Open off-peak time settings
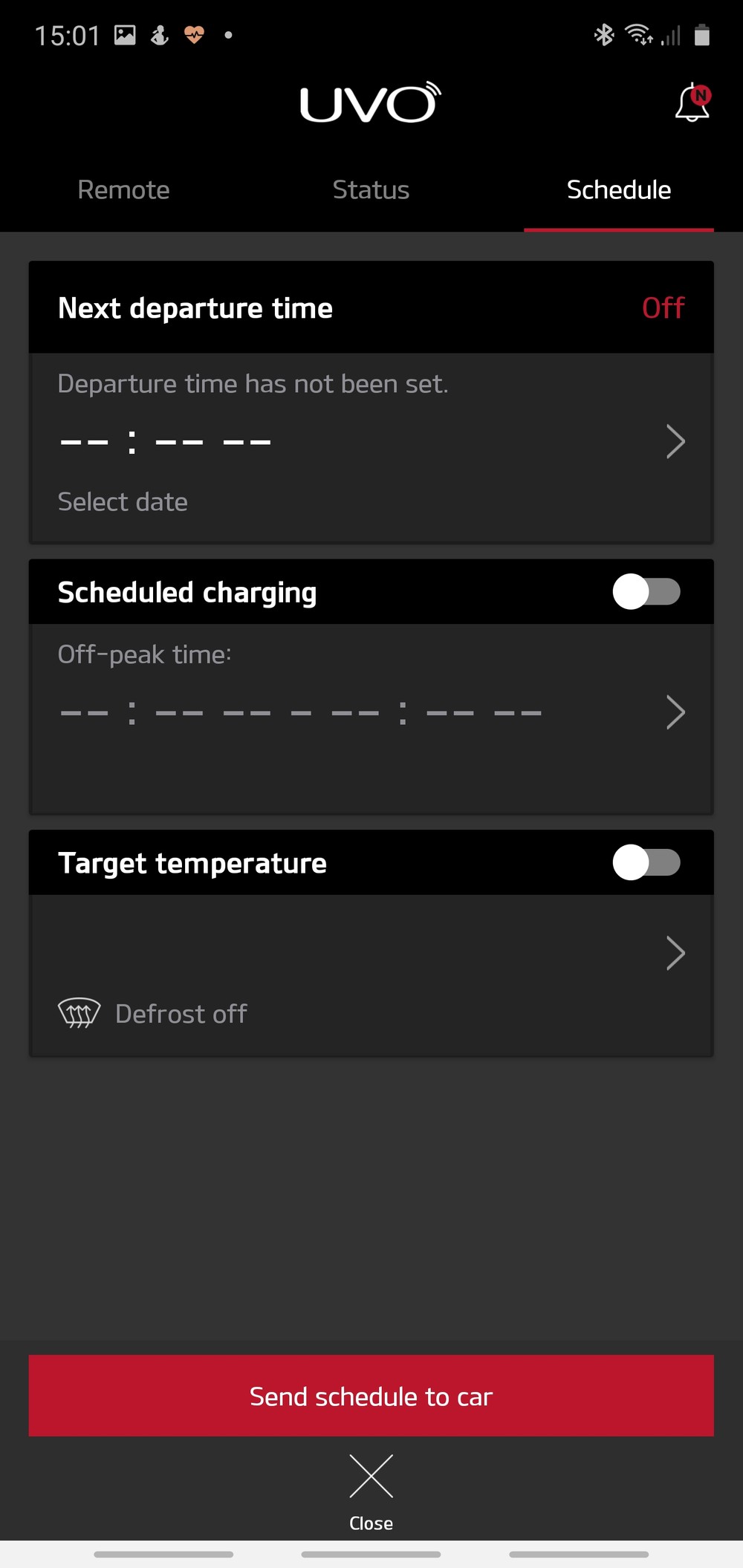The height and width of the screenshot is (1568, 743). [x=371, y=718]
